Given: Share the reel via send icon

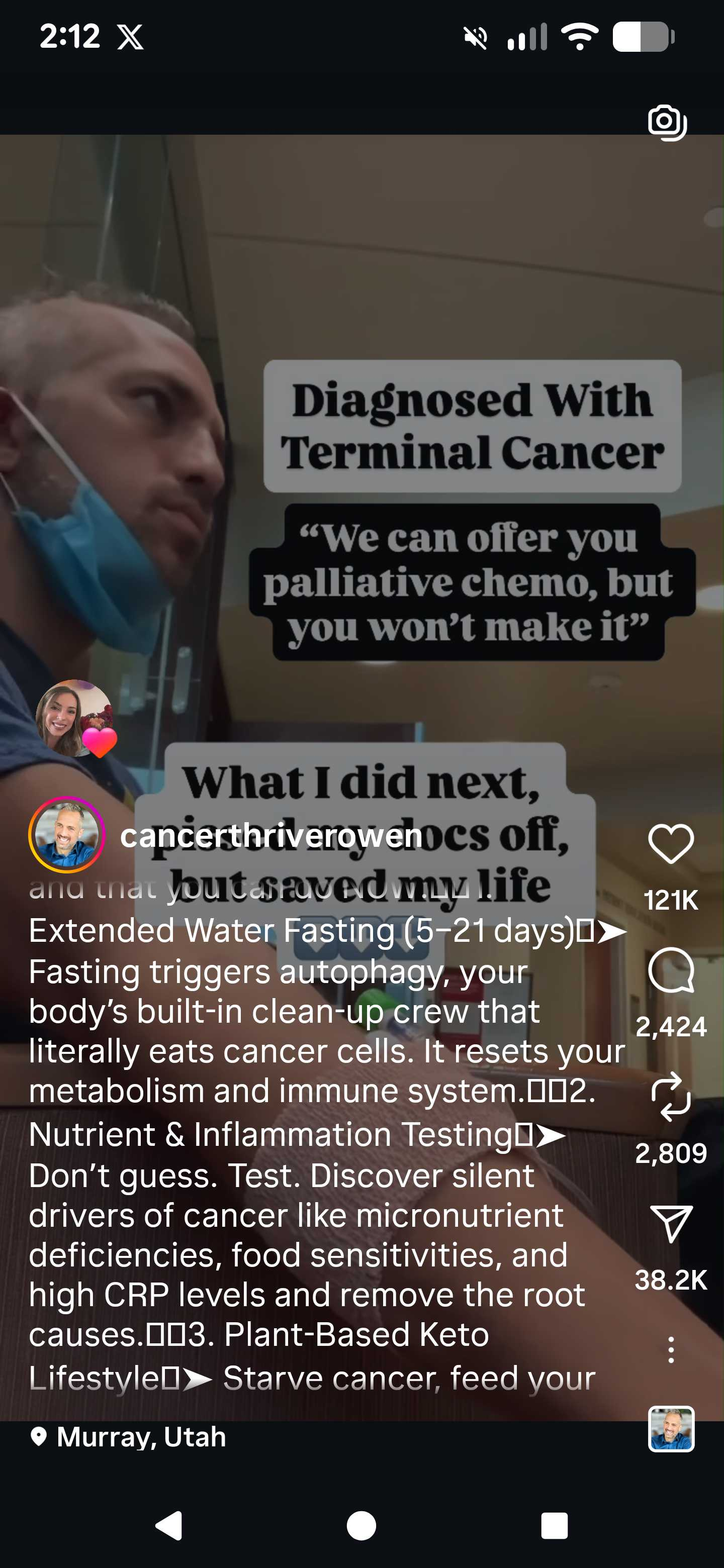Looking at the screenshot, I should tap(670, 1223).
